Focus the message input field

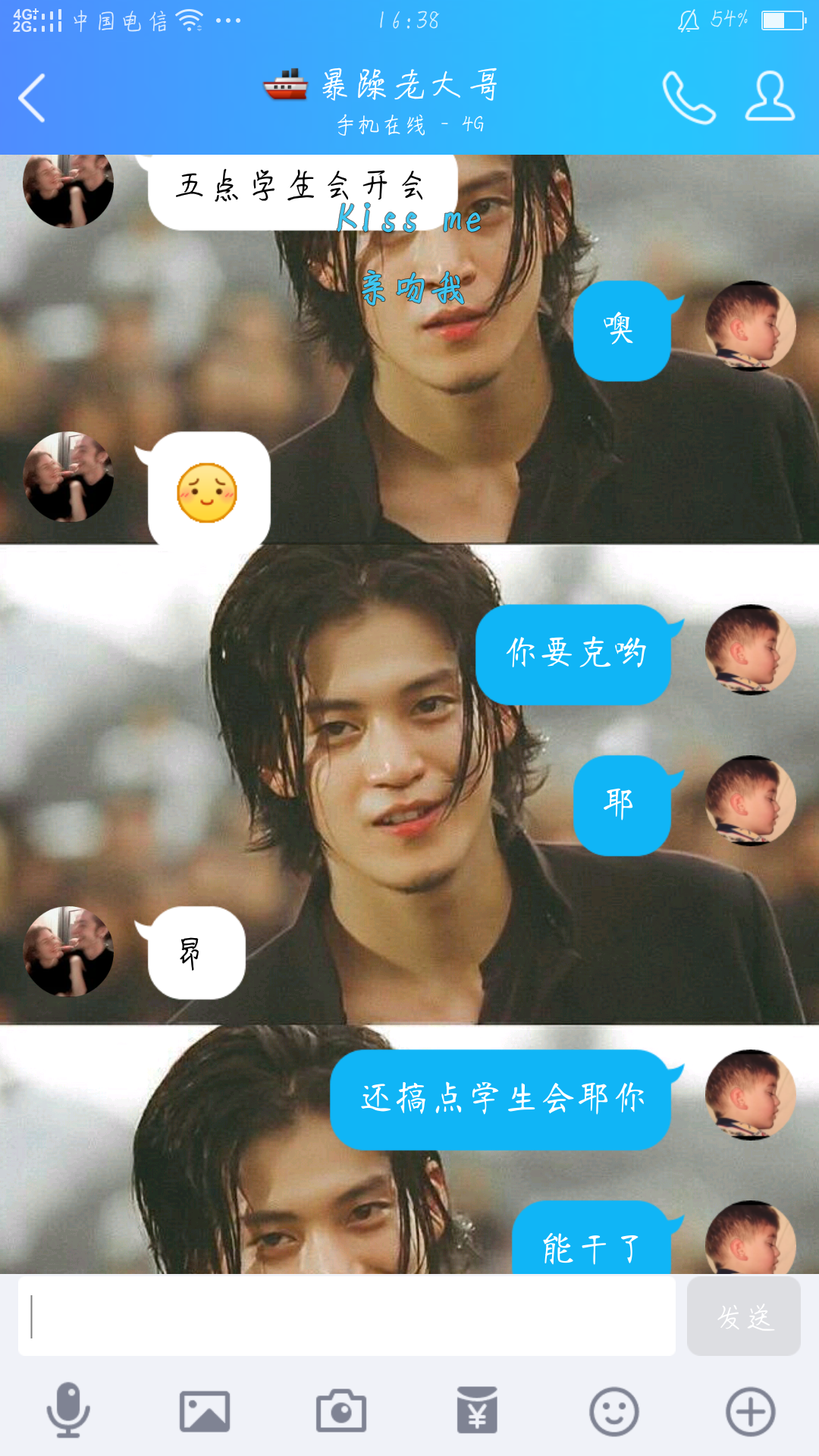(x=347, y=1316)
